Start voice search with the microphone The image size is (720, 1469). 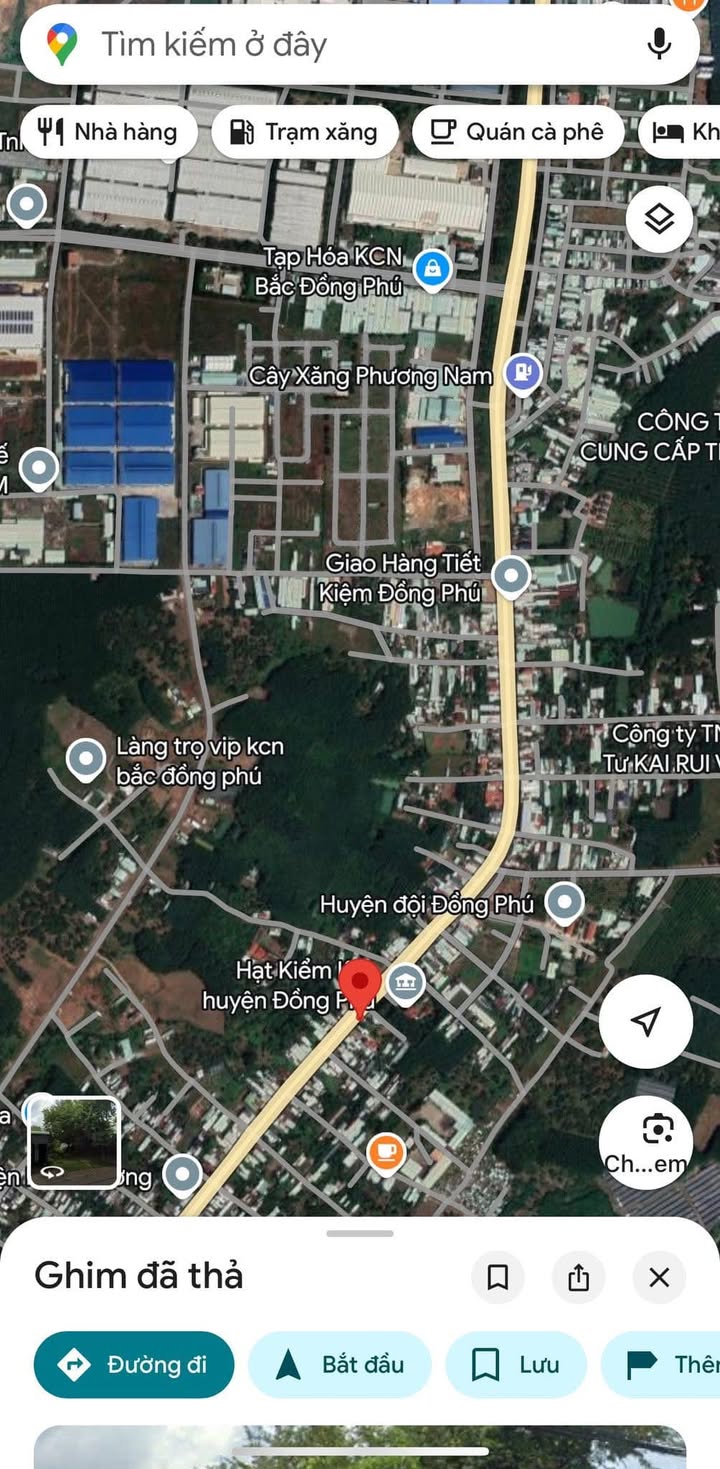(659, 44)
